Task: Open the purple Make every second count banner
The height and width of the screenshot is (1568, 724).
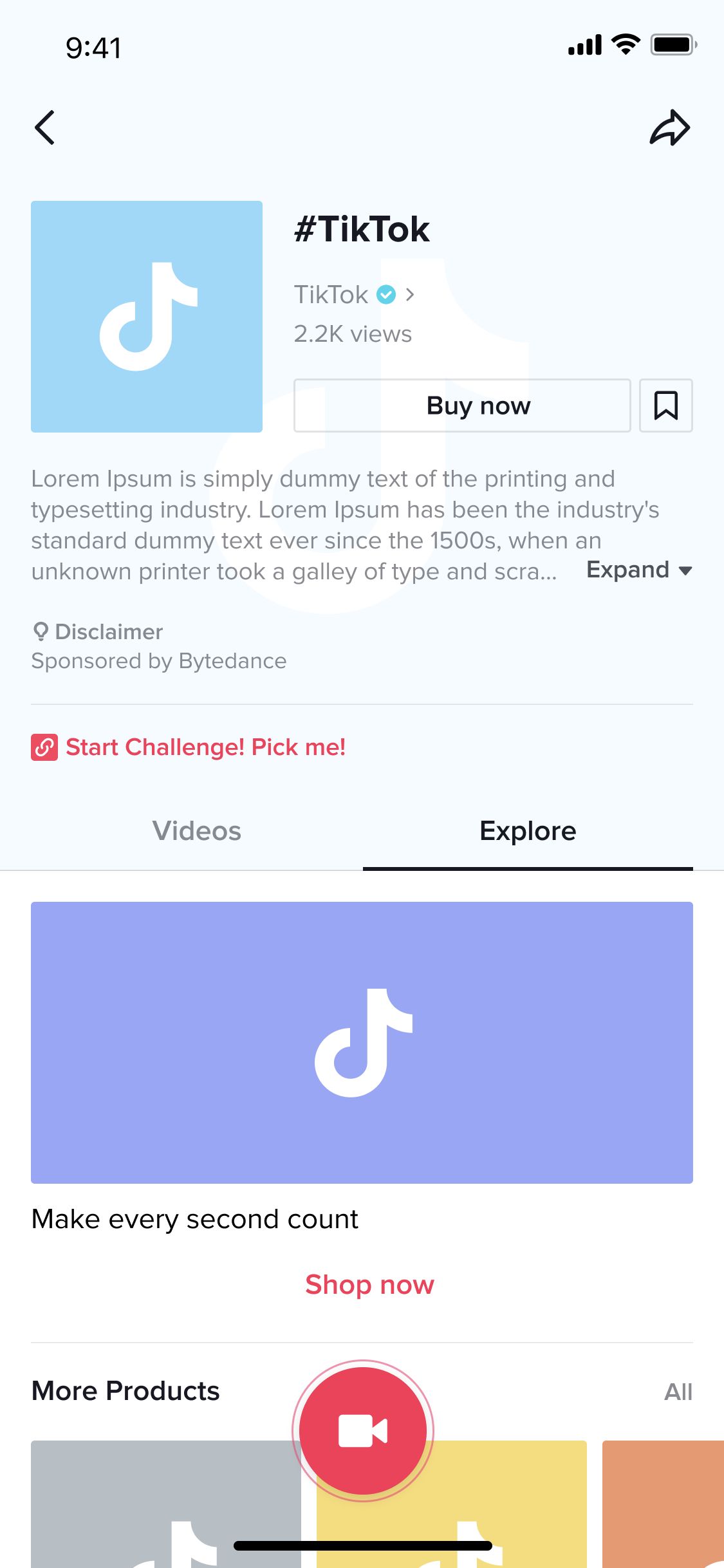Action: 362,1042
